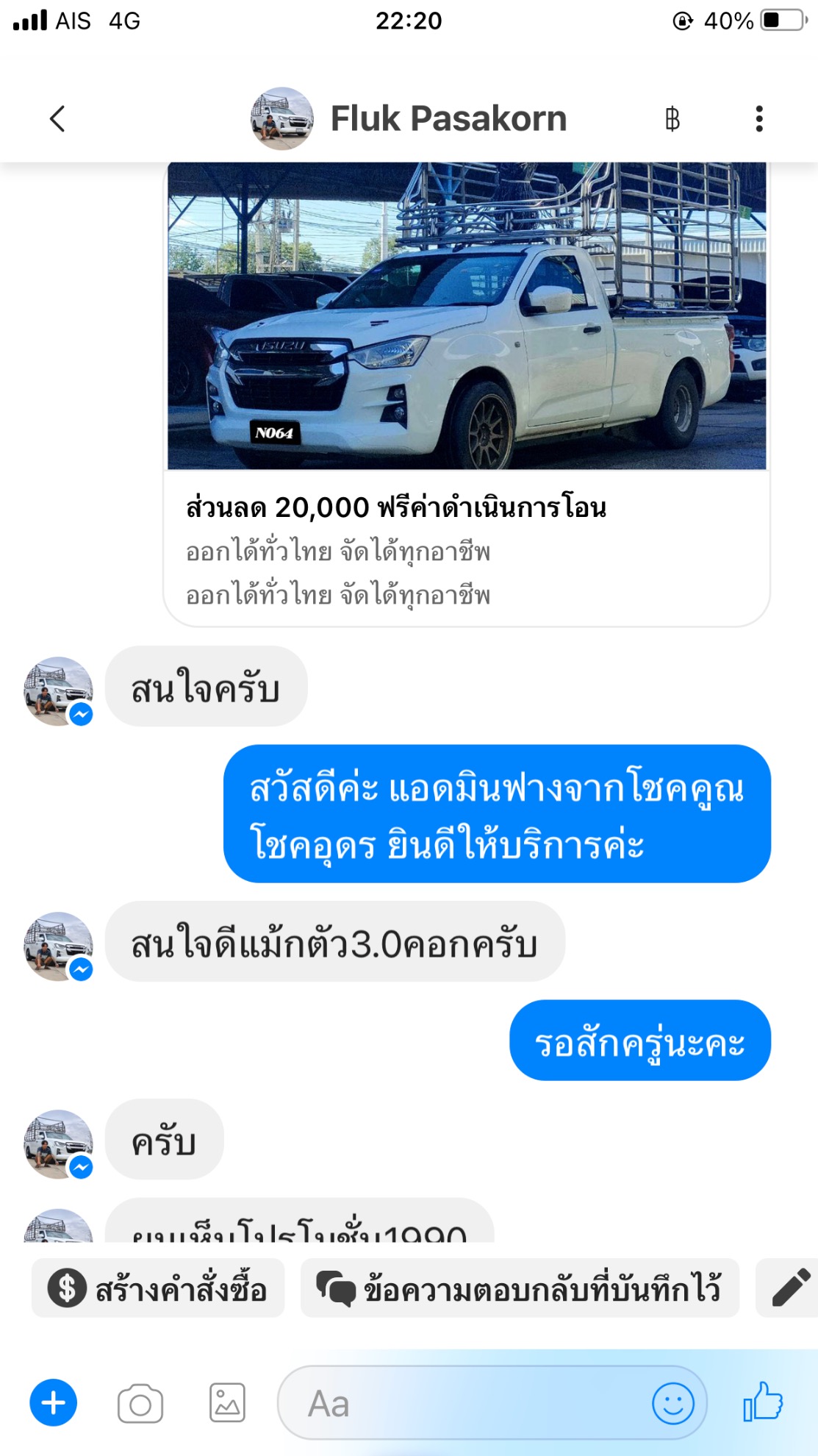Launch the camera to take a photo
The width and height of the screenshot is (818, 1456).
[x=140, y=1403]
